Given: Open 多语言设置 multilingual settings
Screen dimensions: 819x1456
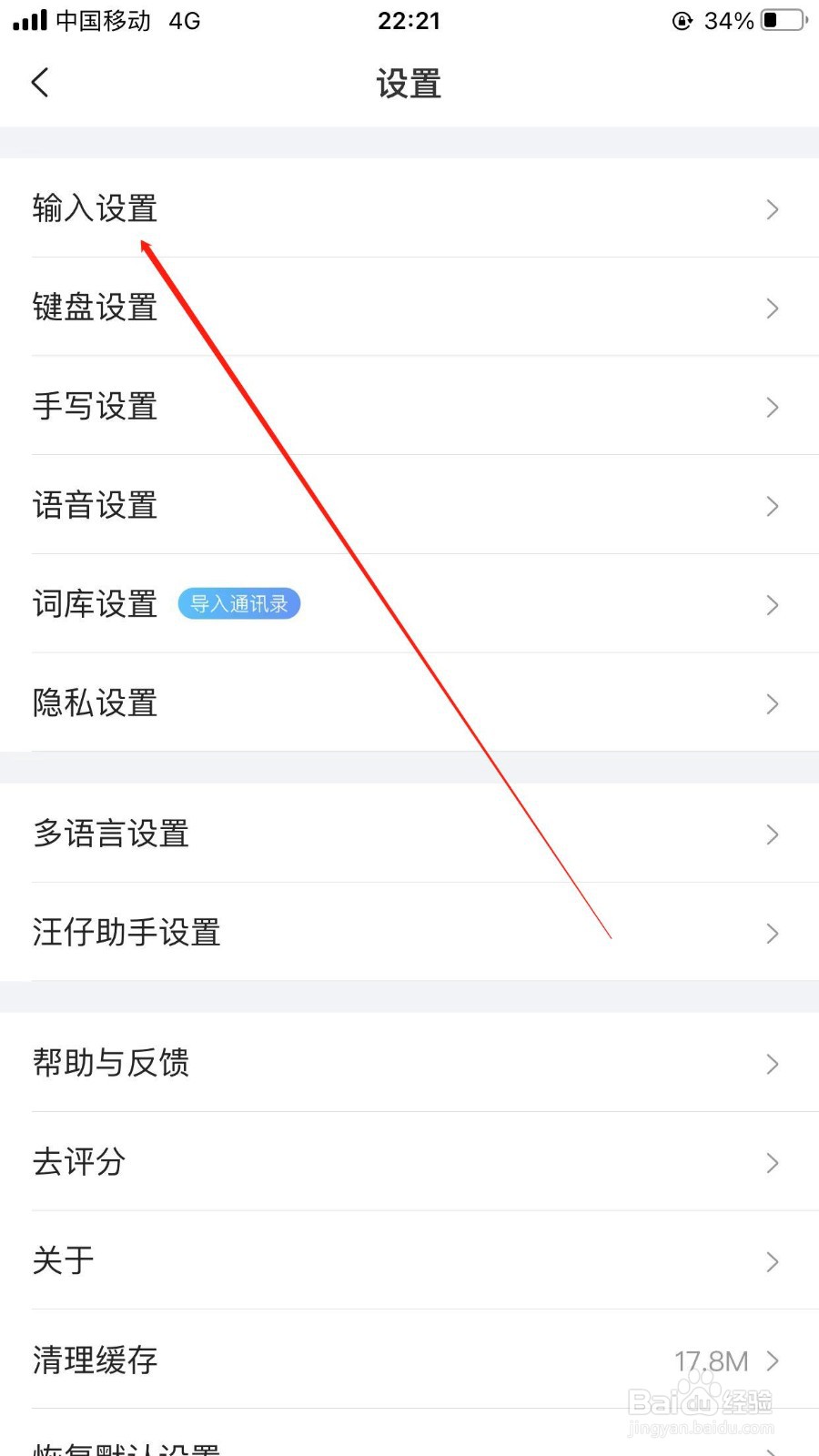Looking at the screenshot, I should click(x=111, y=834).
